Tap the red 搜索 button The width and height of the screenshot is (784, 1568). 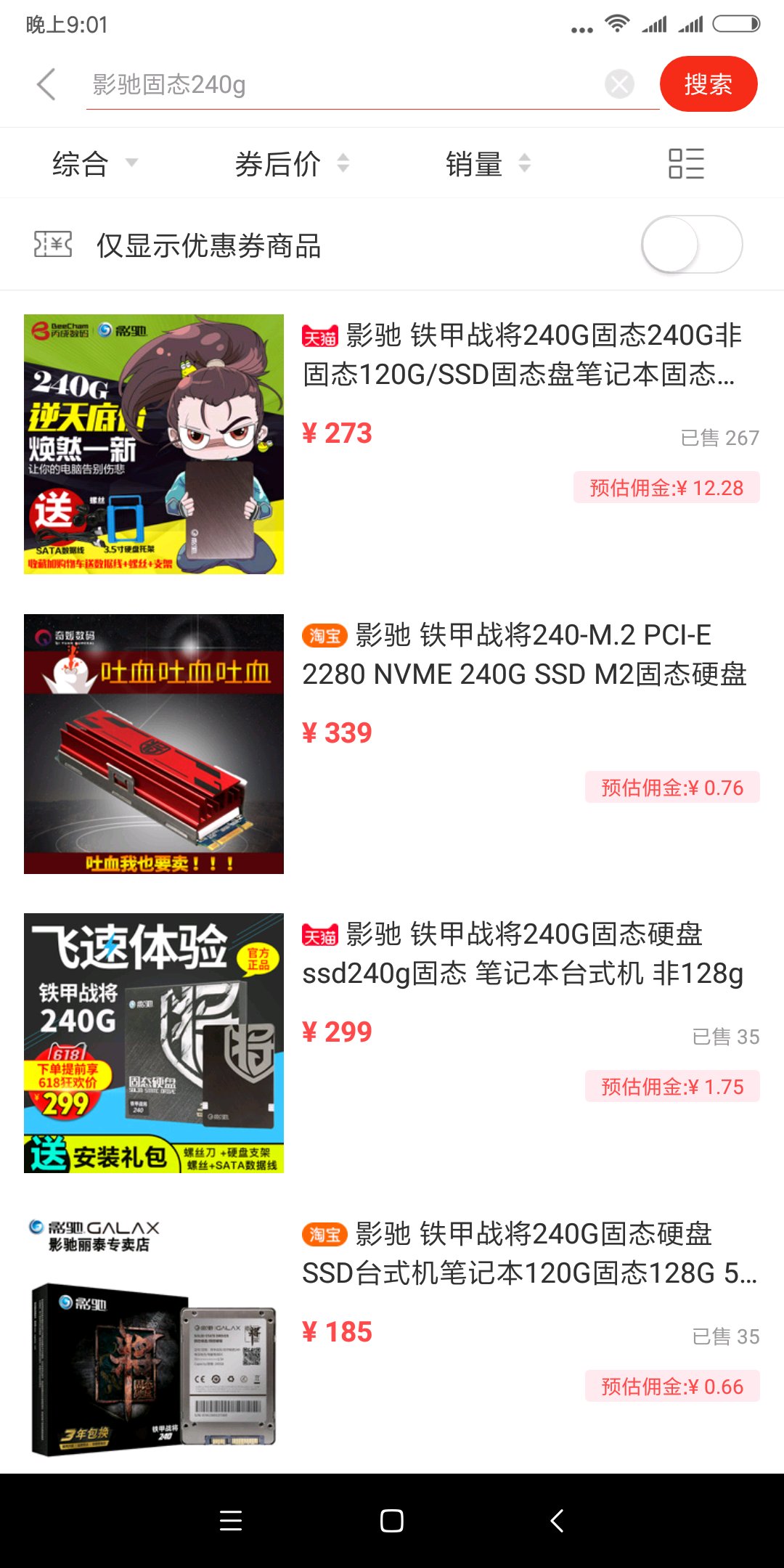[708, 84]
